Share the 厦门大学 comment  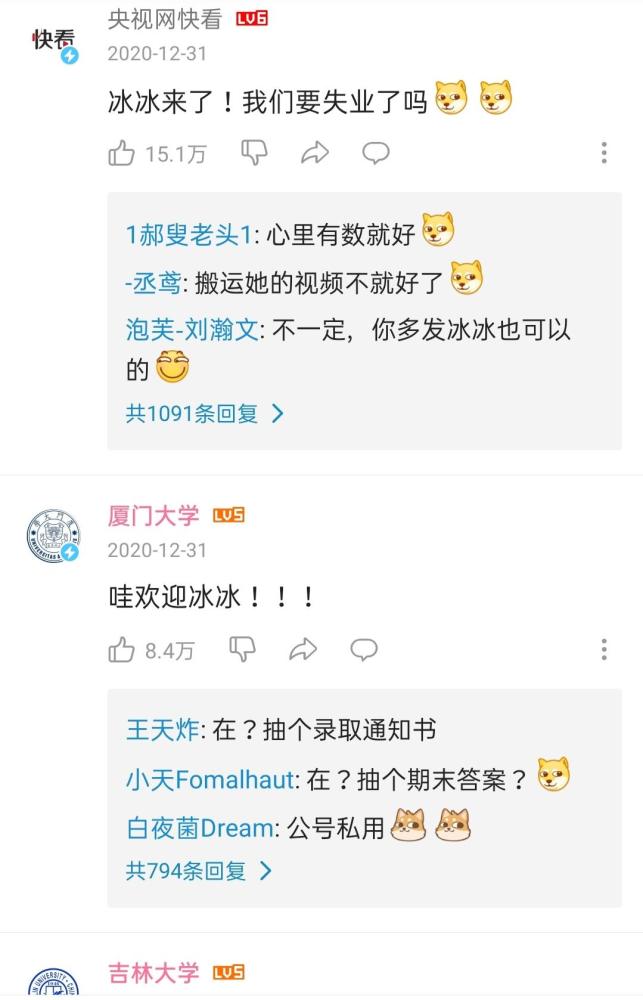click(x=303, y=650)
